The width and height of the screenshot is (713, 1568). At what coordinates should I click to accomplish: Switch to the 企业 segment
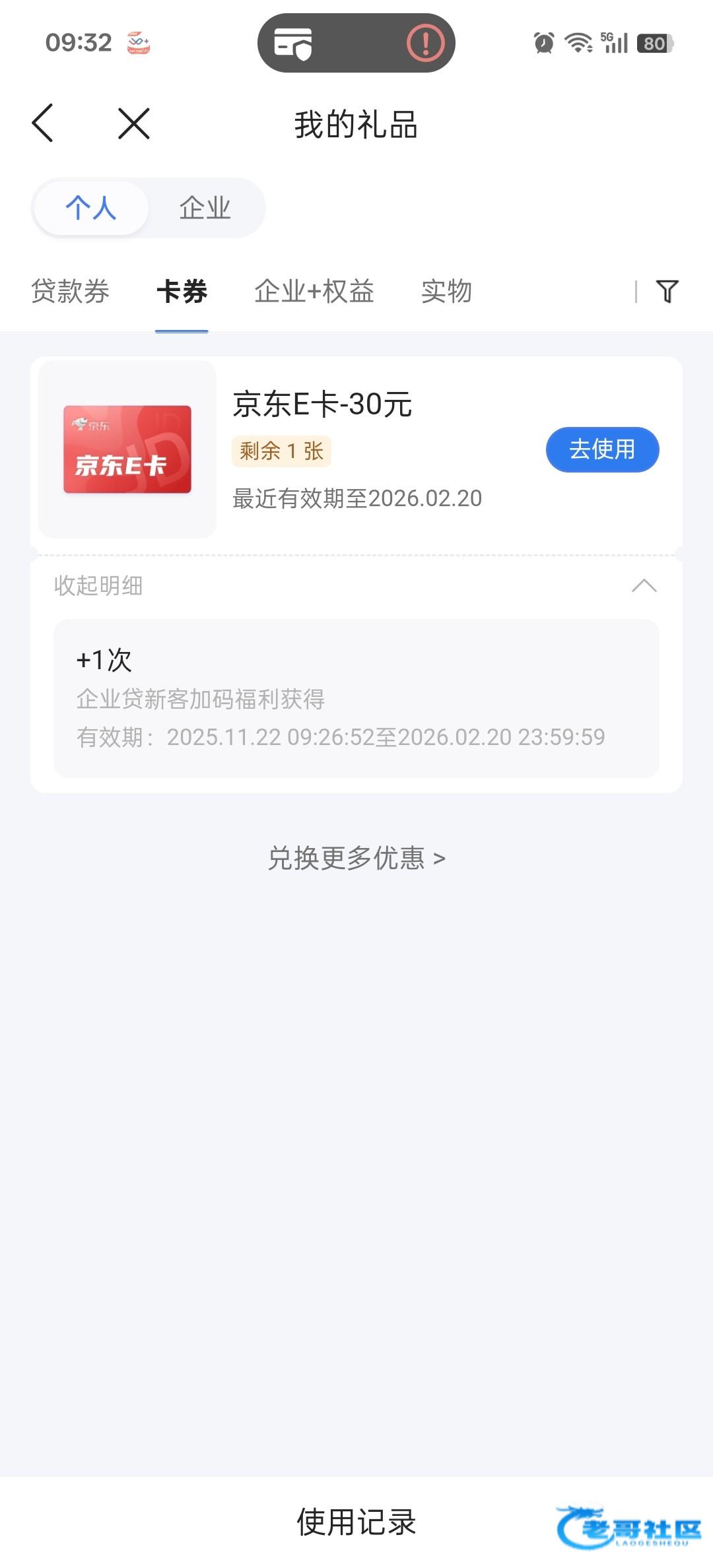pyautogui.click(x=205, y=209)
